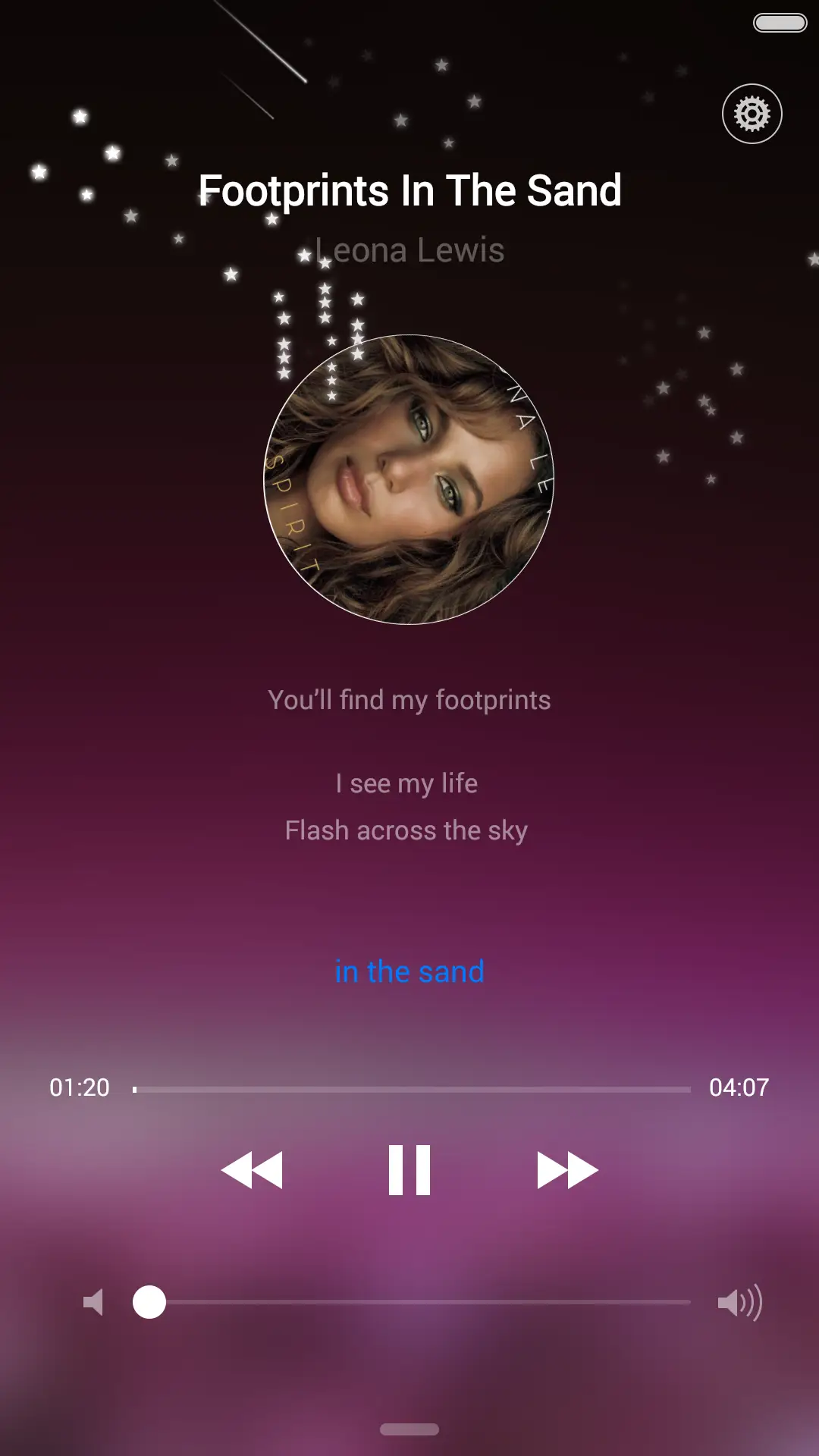The height and width of the screenshot is (1456, 819).
Task: Click the lyric 'Flash across the sky'
Action: point(406,830)
